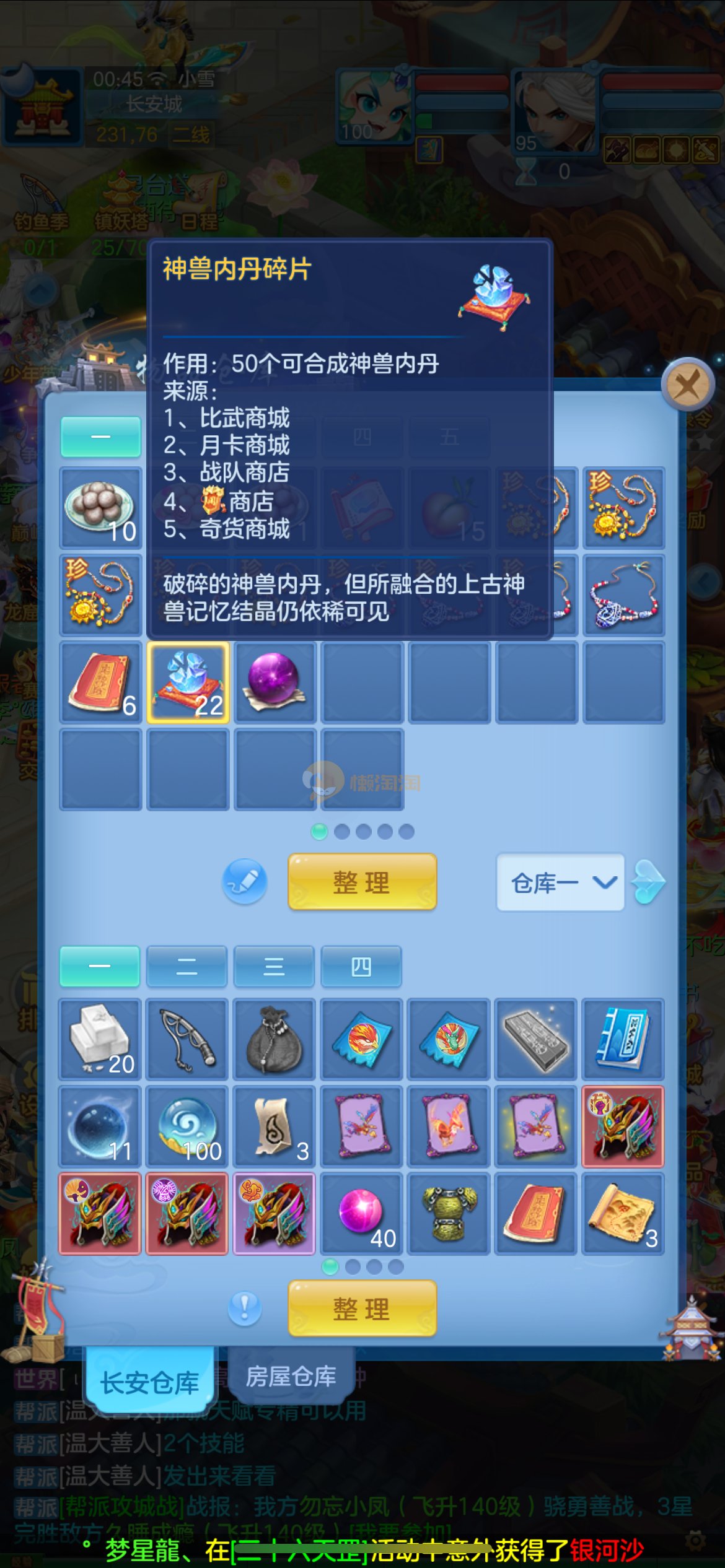Open the 仓库一 dropdown
The height and width of the screenshot is (1568, 725).
pos(560,882)
